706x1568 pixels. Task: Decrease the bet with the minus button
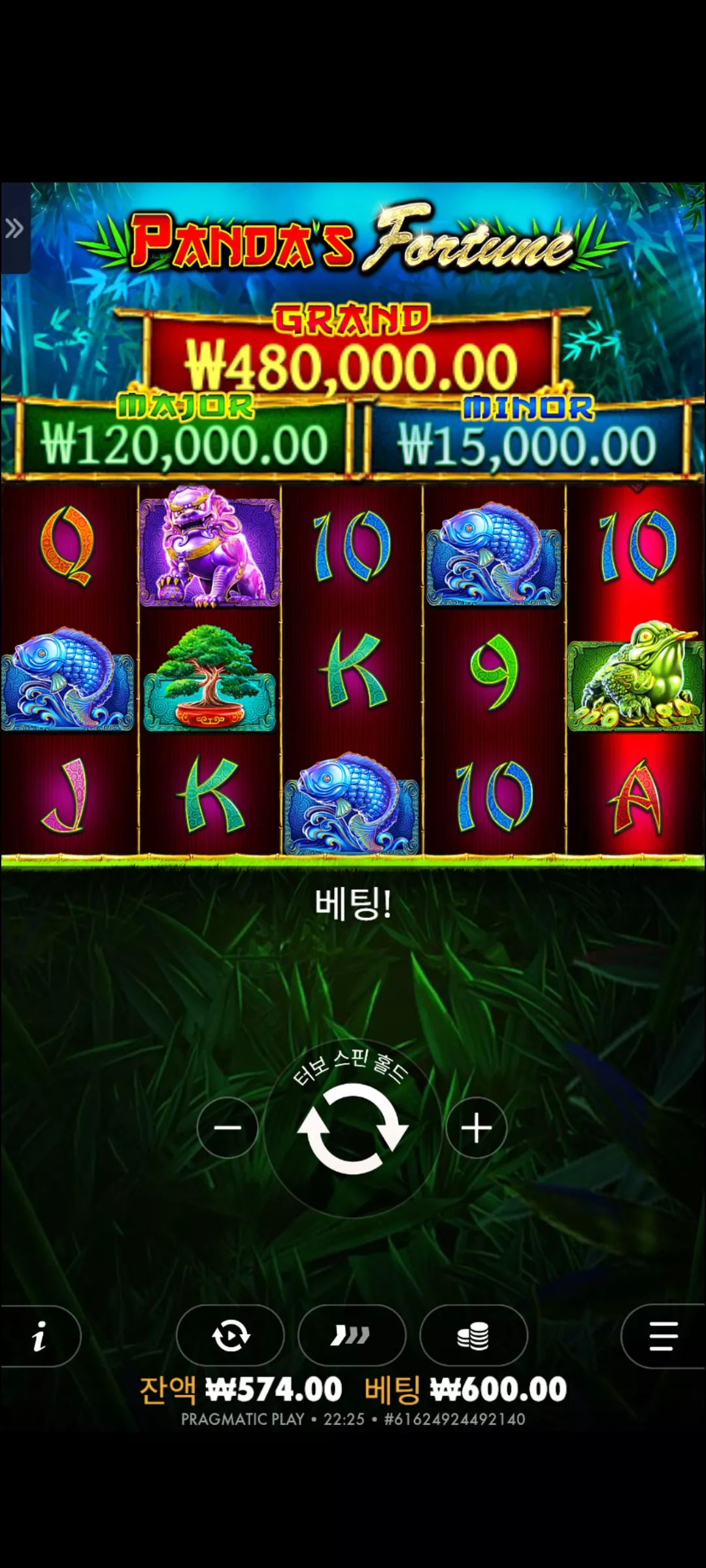coord(227,1128)
